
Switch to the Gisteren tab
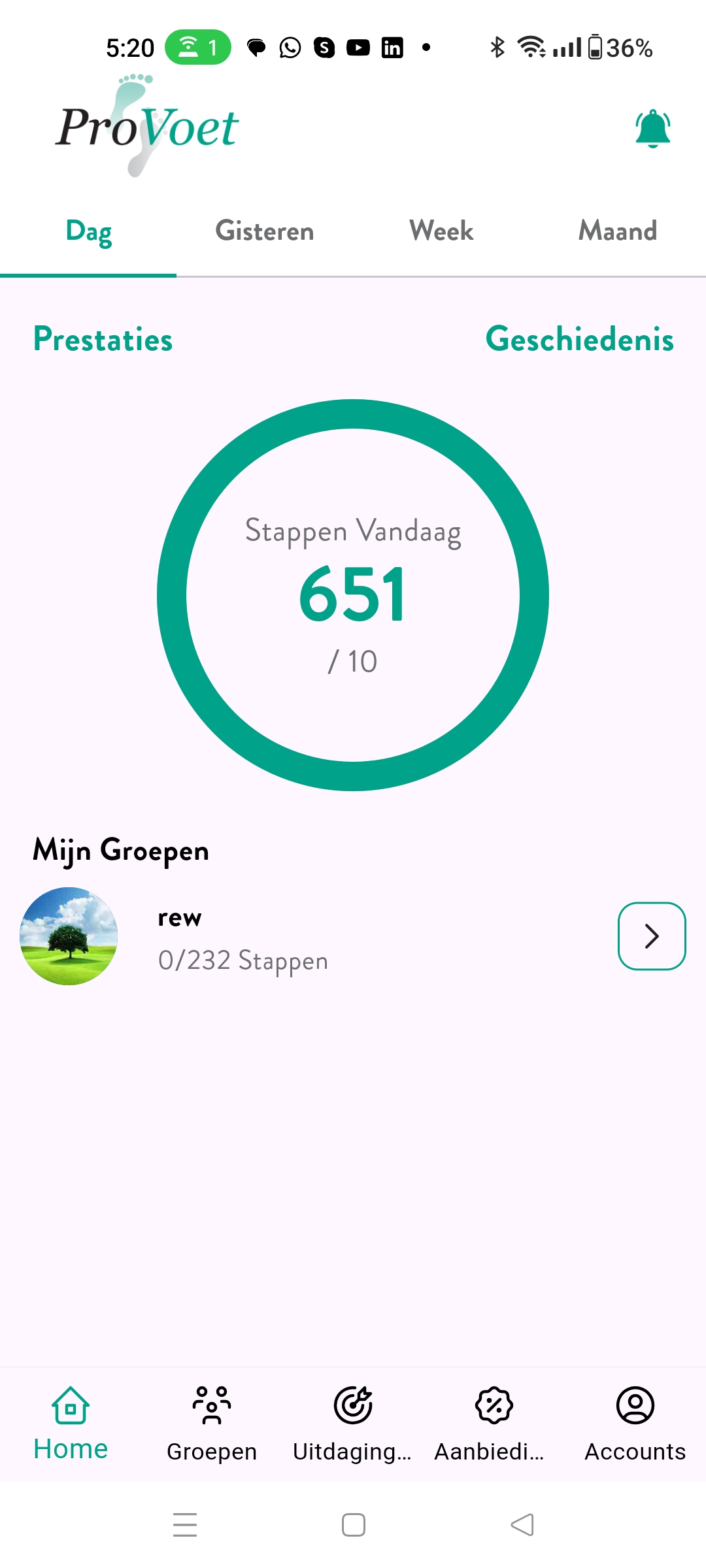tap(265, 231)
